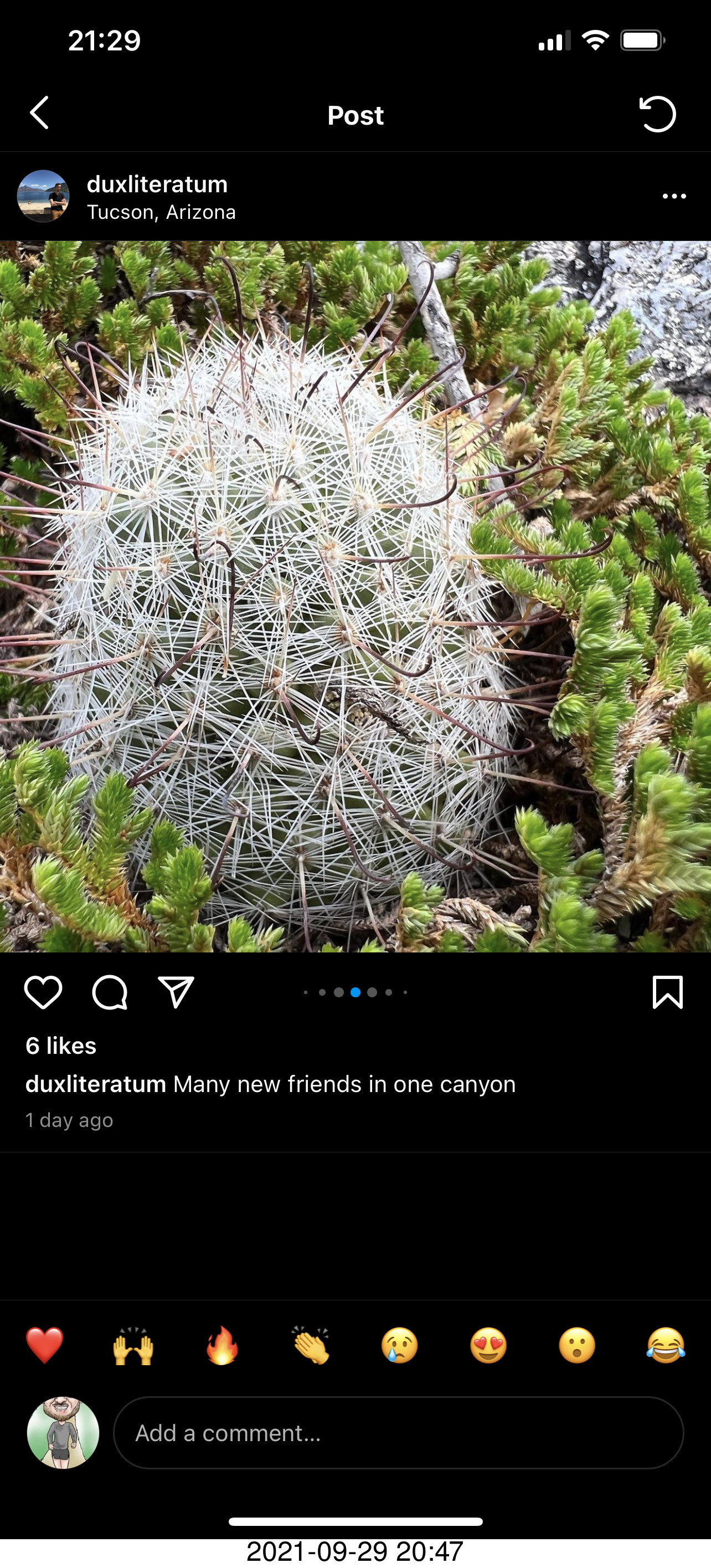Insert the laughing tears emoji
Viewport: 711px width, 1568px height.
point(666,1345)
